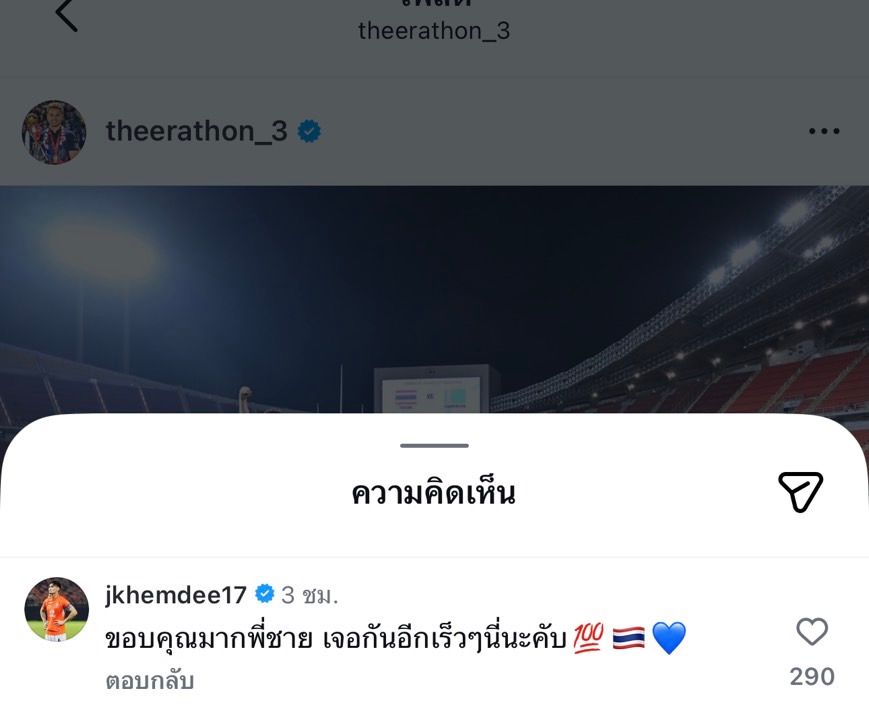Open the jkhemdee17 username link
This screenshot has width=869, height=719.
click(x=175, y=595)
